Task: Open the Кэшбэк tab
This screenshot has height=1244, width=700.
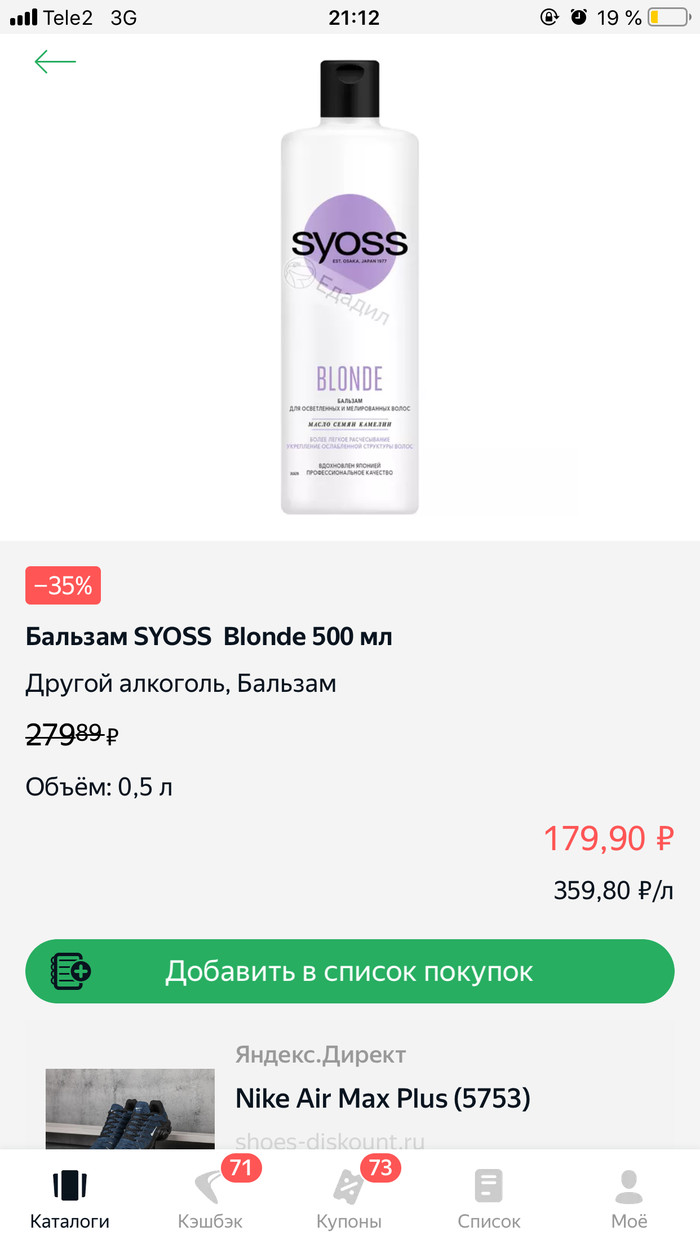Action: (210, 1200)
